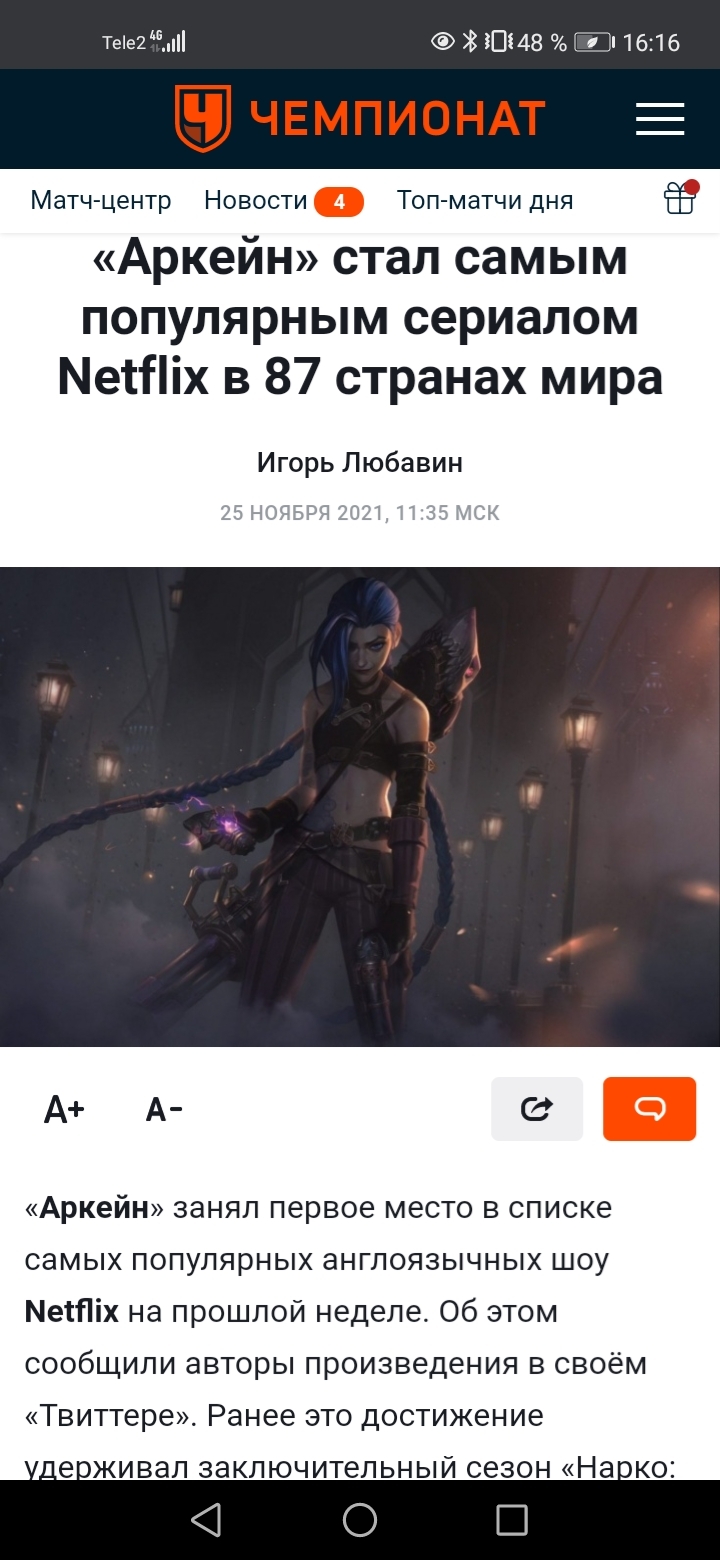Open the hamburger menu
This screenshot has width=720, height=1560.
pos(660,119)
